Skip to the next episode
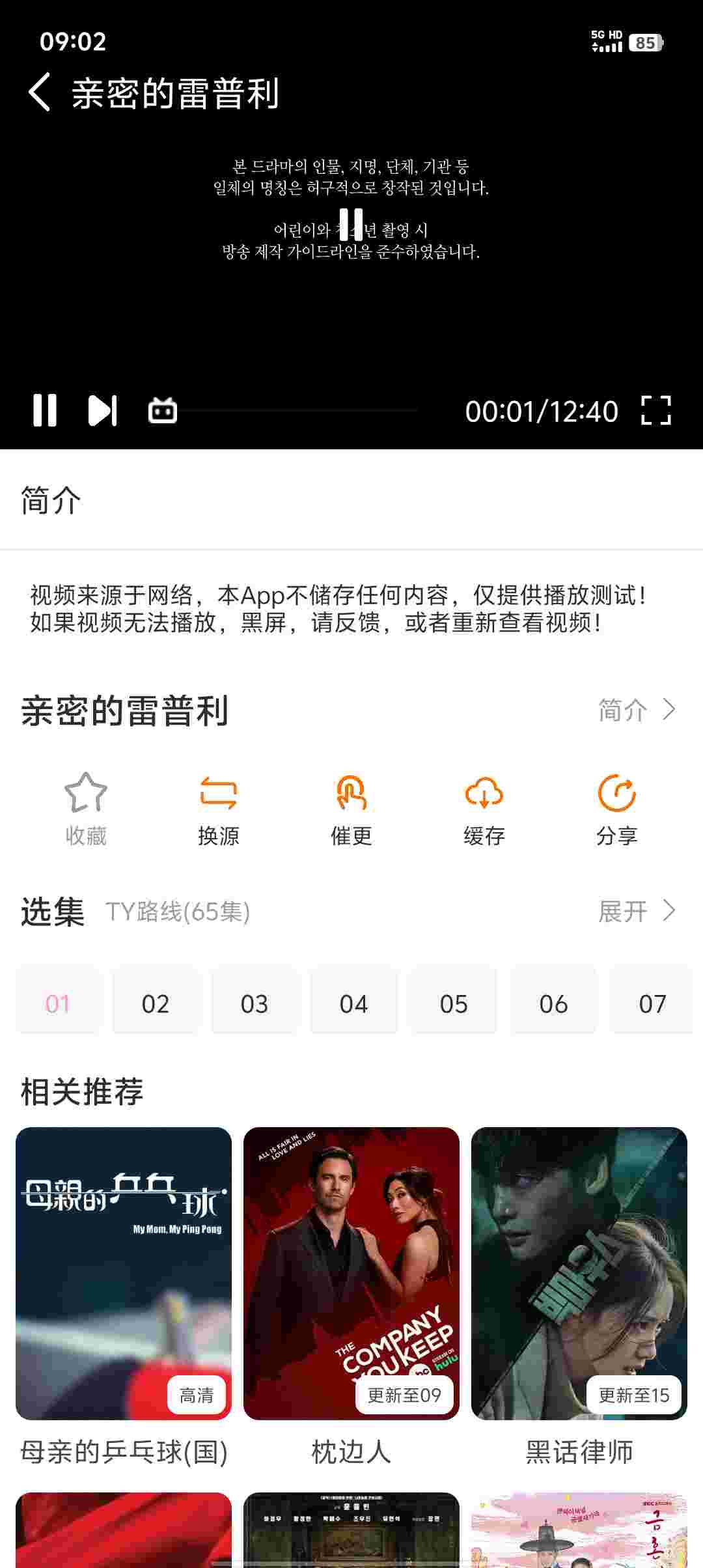The image size is (703, 1568). coord(102,410)
